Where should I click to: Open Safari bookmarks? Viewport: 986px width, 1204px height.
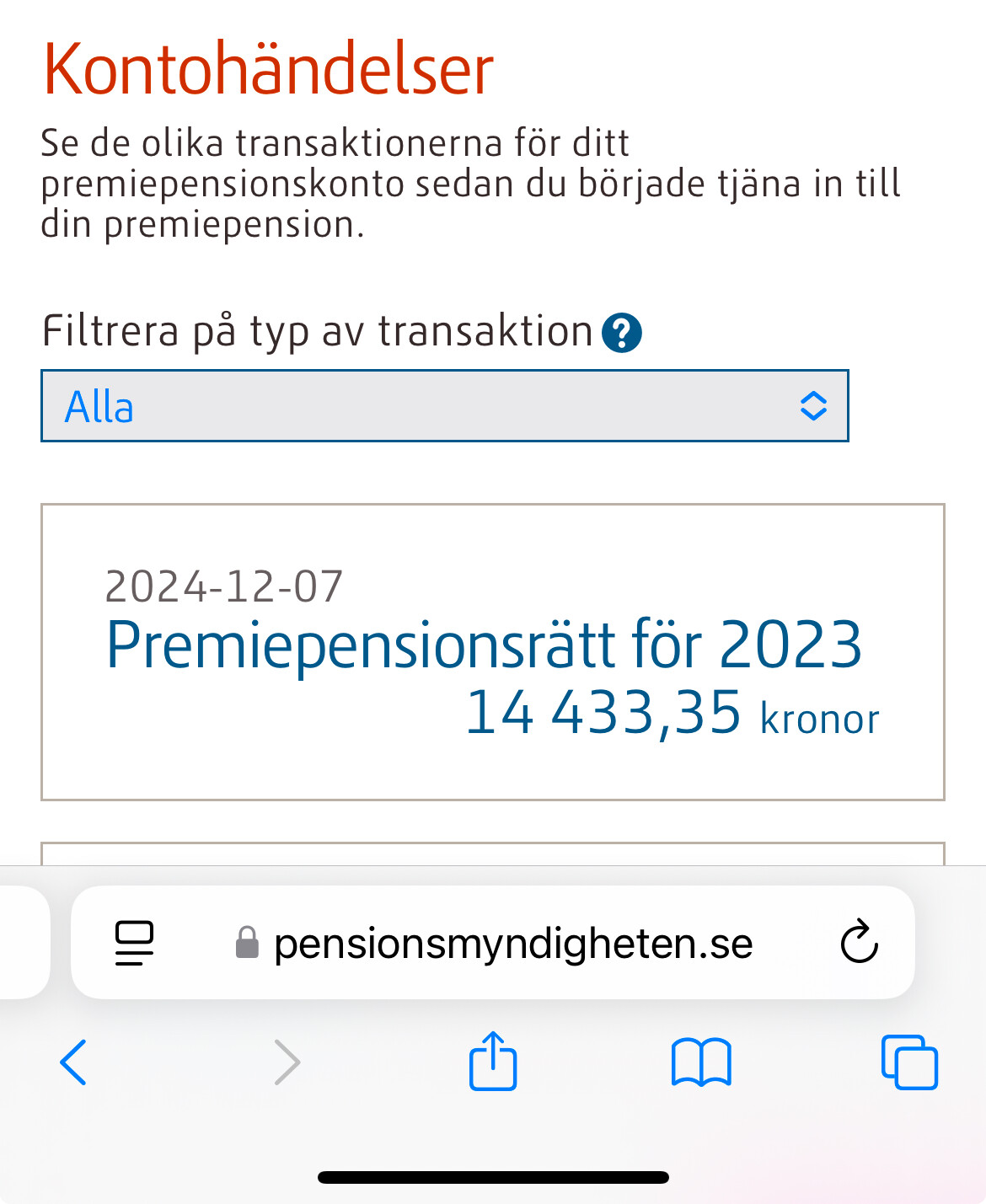(701, 1062)
